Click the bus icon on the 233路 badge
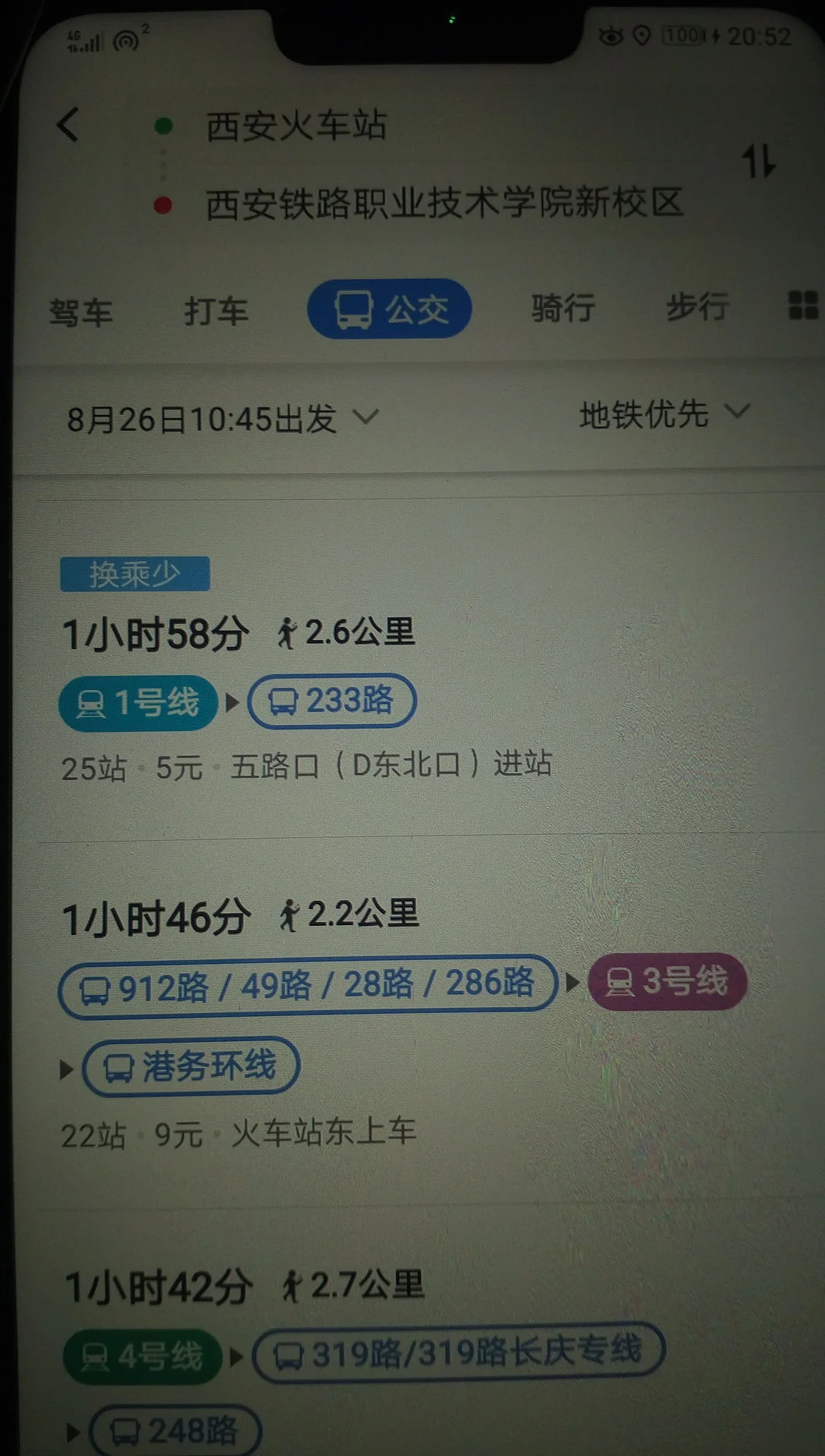Viewport: 825px width, 1456px height. [284, 701]
